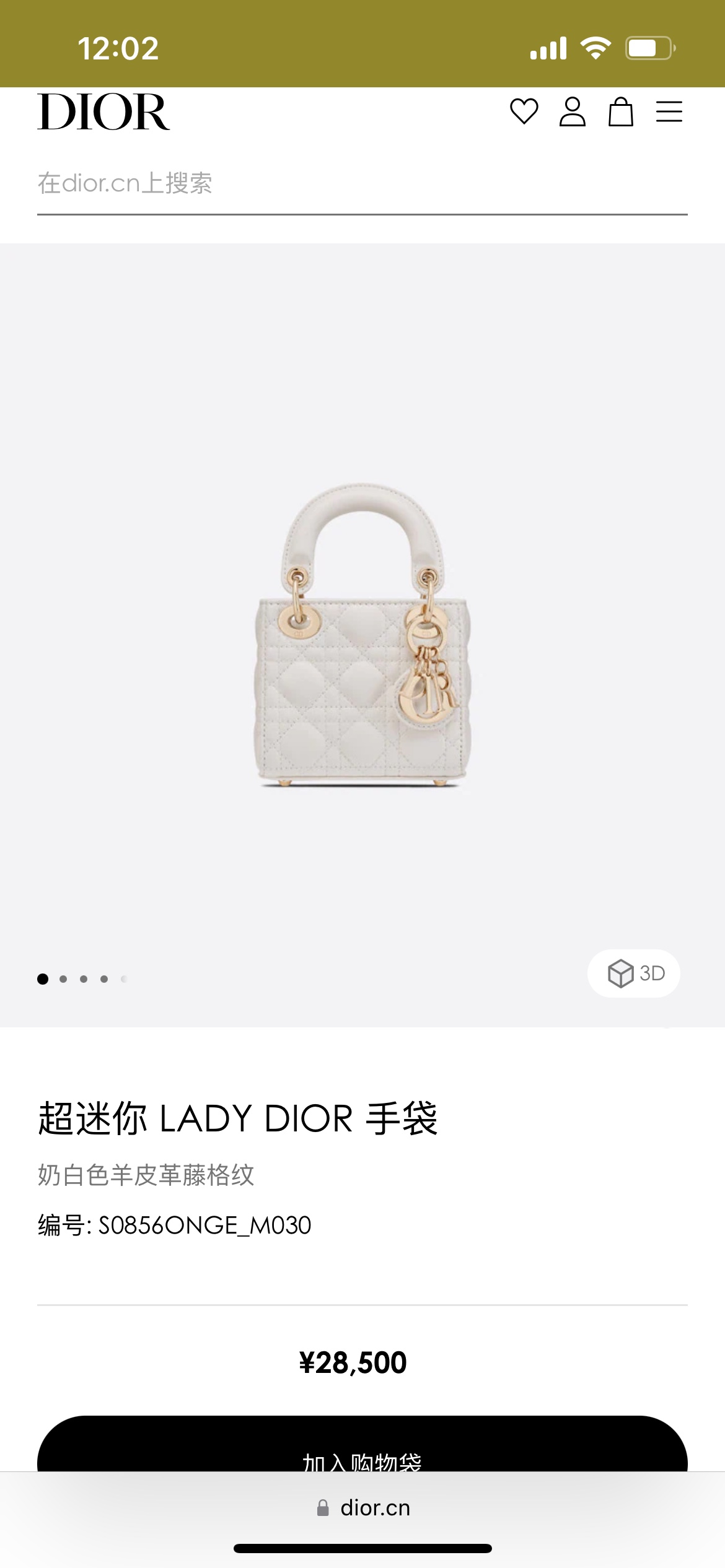View the bag in 3D
This screenshot has height=1568, width=725.
[633, 973]
